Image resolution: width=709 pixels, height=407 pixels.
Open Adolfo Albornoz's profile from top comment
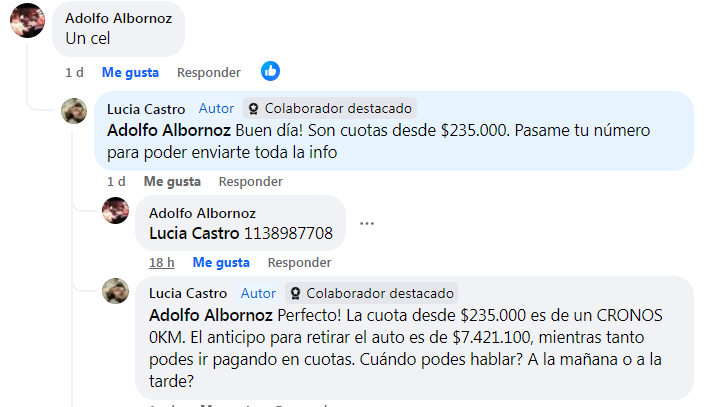coord(117,18)
